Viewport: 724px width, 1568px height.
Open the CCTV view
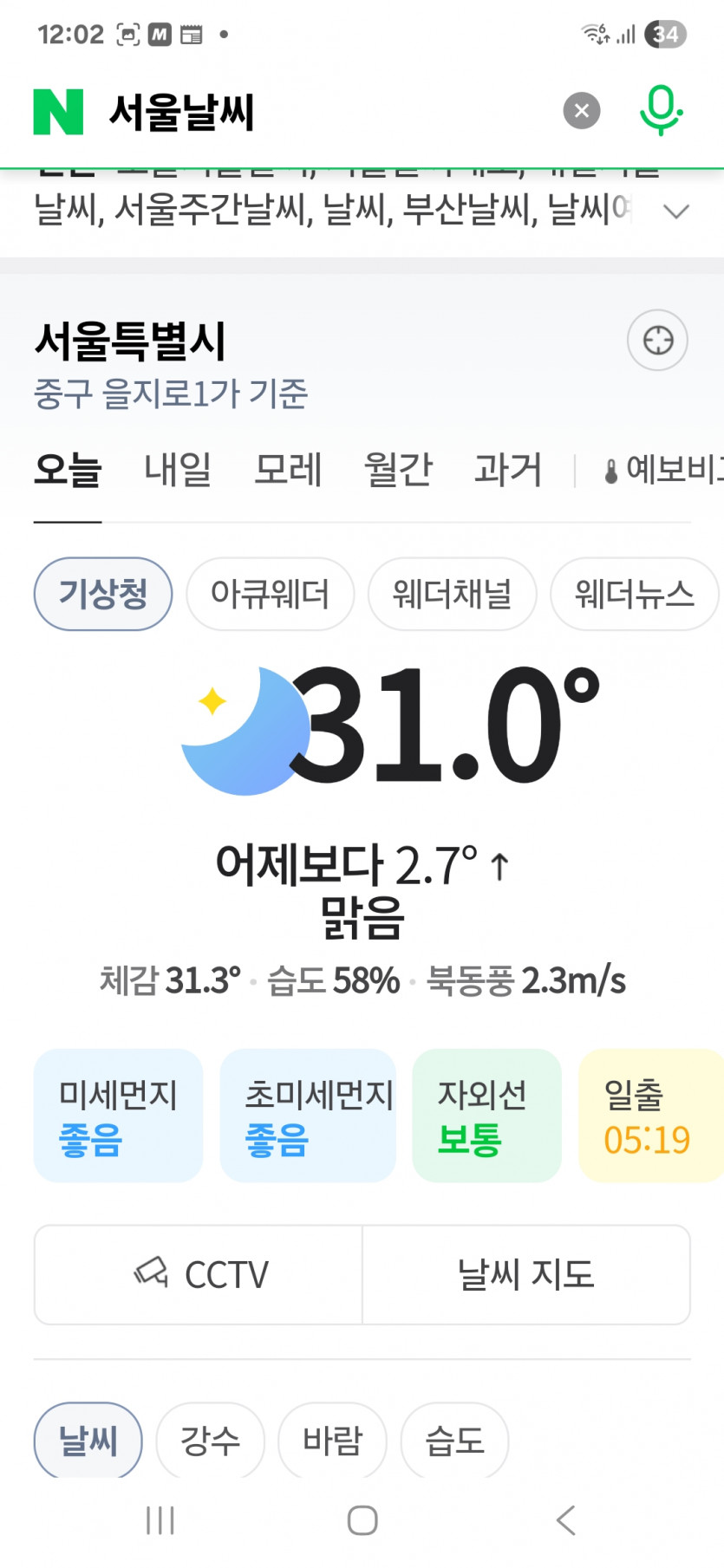(x=199, y=1275)
